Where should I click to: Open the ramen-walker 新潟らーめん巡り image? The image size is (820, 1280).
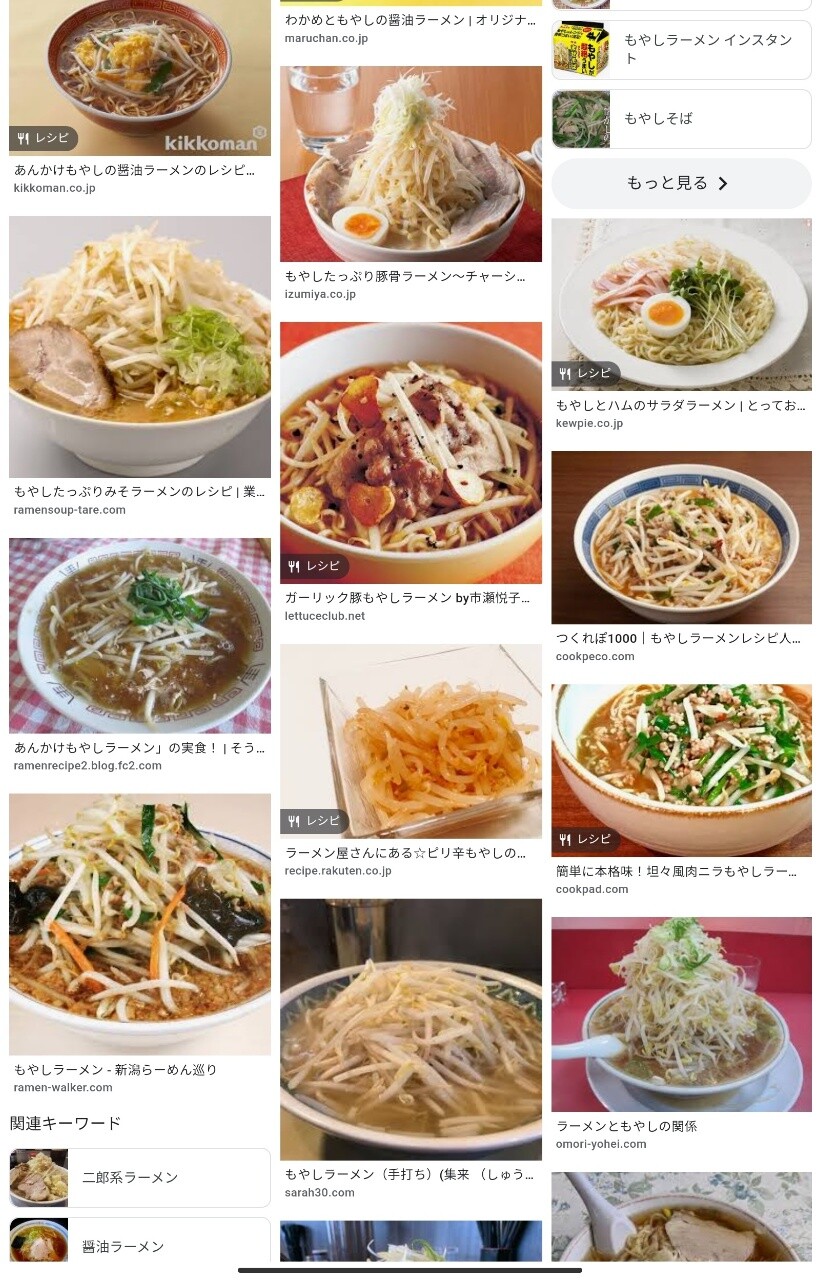(139, 925)
